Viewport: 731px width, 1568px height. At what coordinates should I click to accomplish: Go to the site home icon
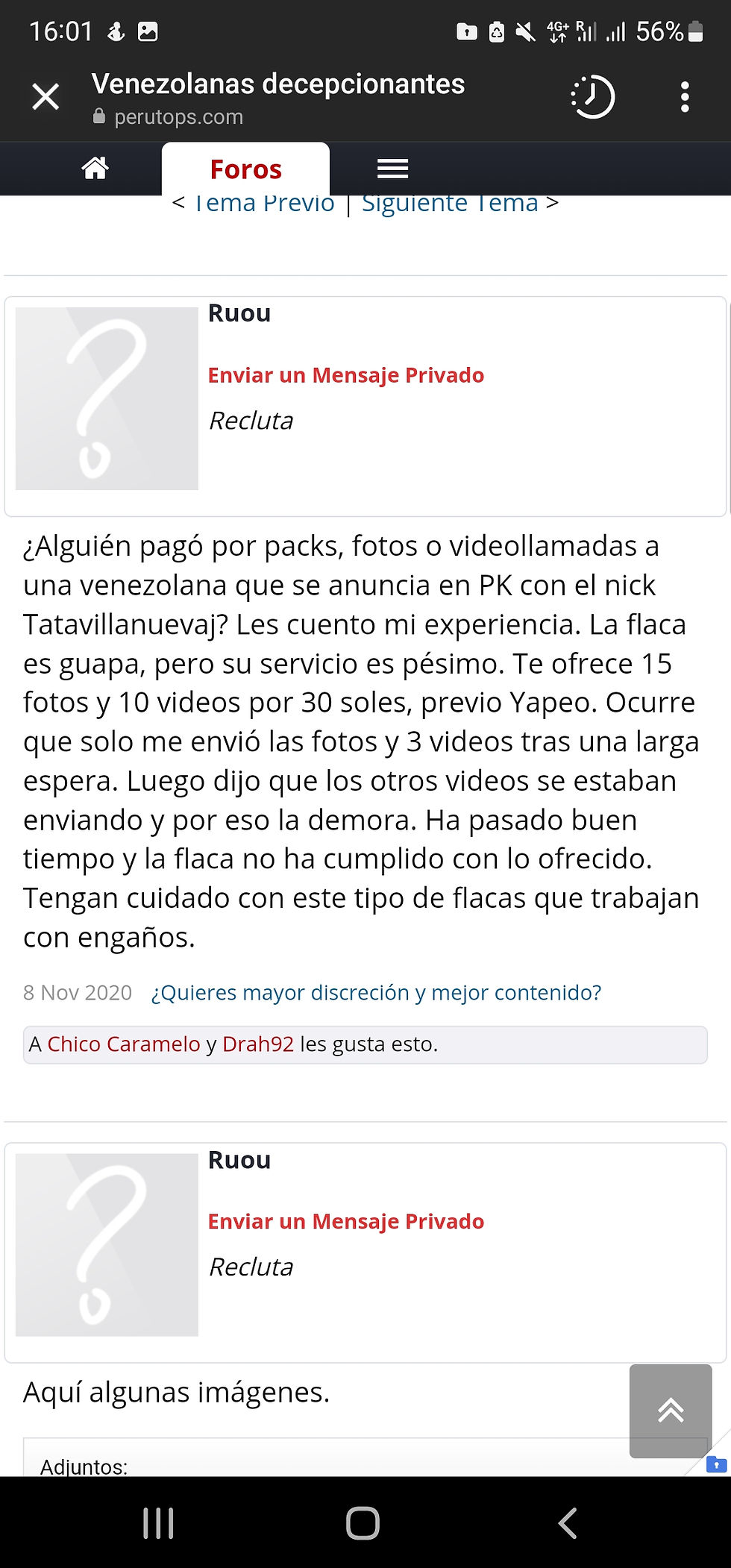(x=95, y=169)
